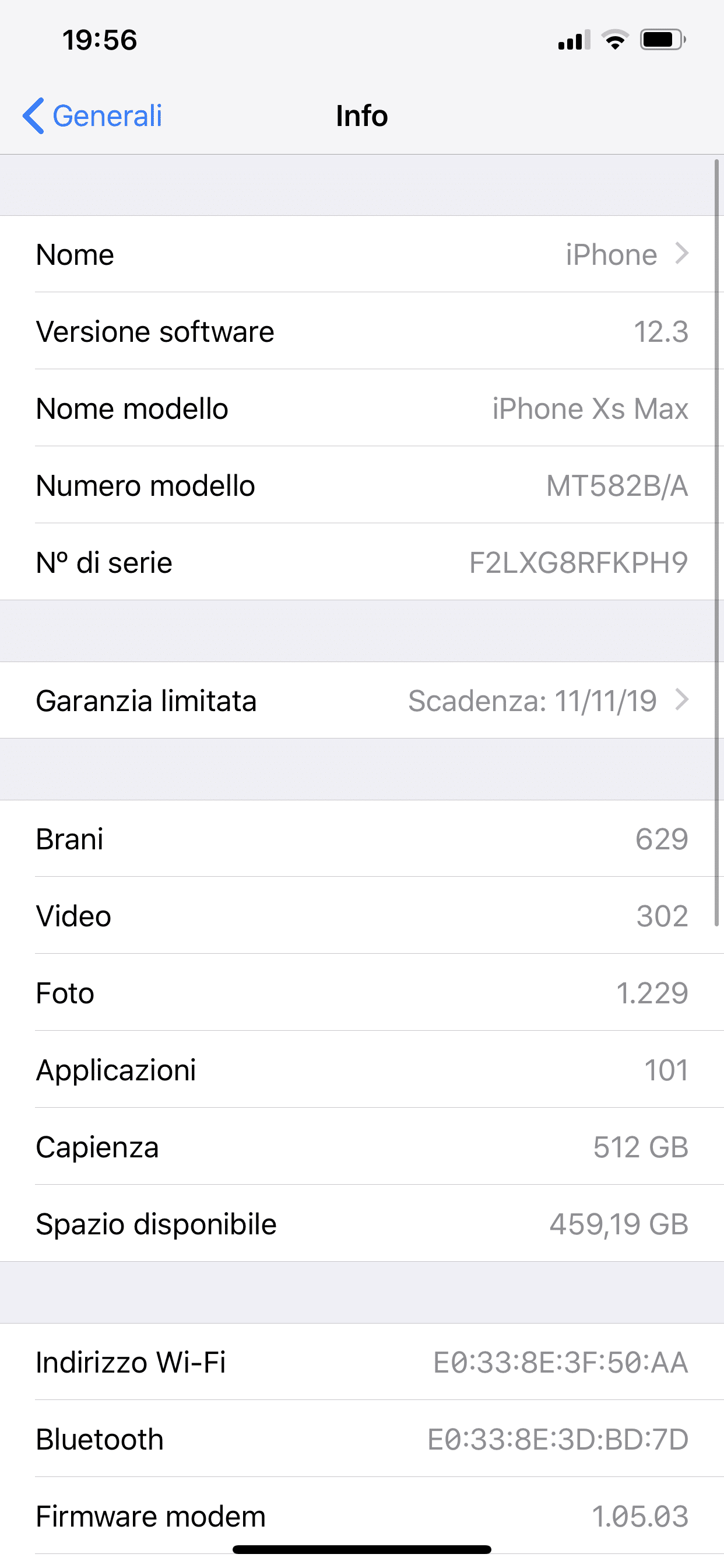Open the Nome row to rename iPhone
Viewport: 724px width, 1568px height.
tap(362, 254)
